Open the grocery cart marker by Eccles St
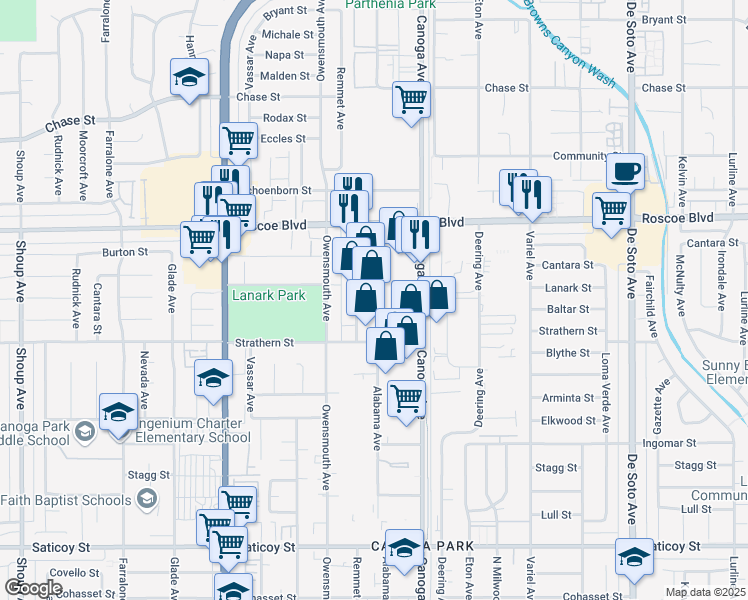 click(x=239, y=142)
